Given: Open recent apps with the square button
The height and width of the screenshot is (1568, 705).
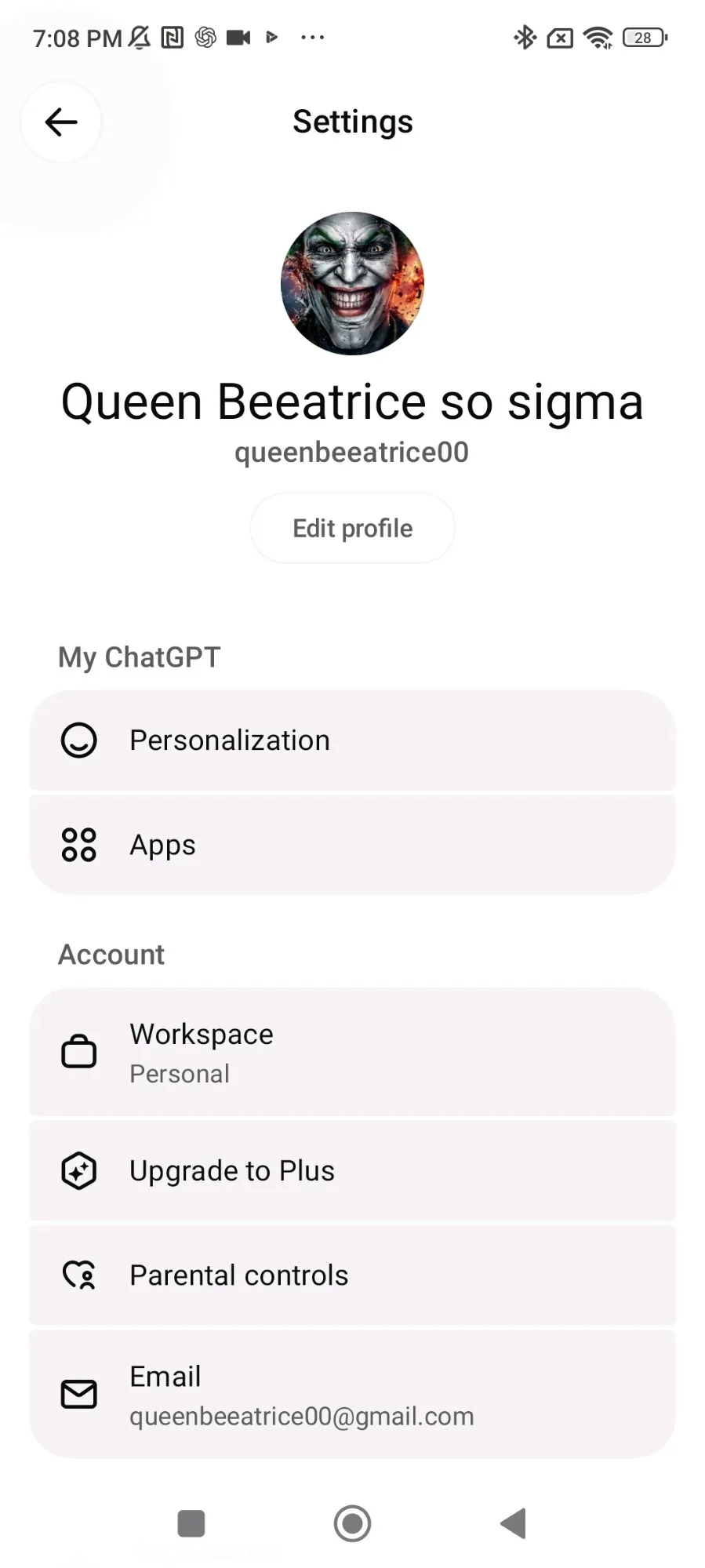Looking at the screenshot, I should pyautogui.click(x=191, y=1523).
